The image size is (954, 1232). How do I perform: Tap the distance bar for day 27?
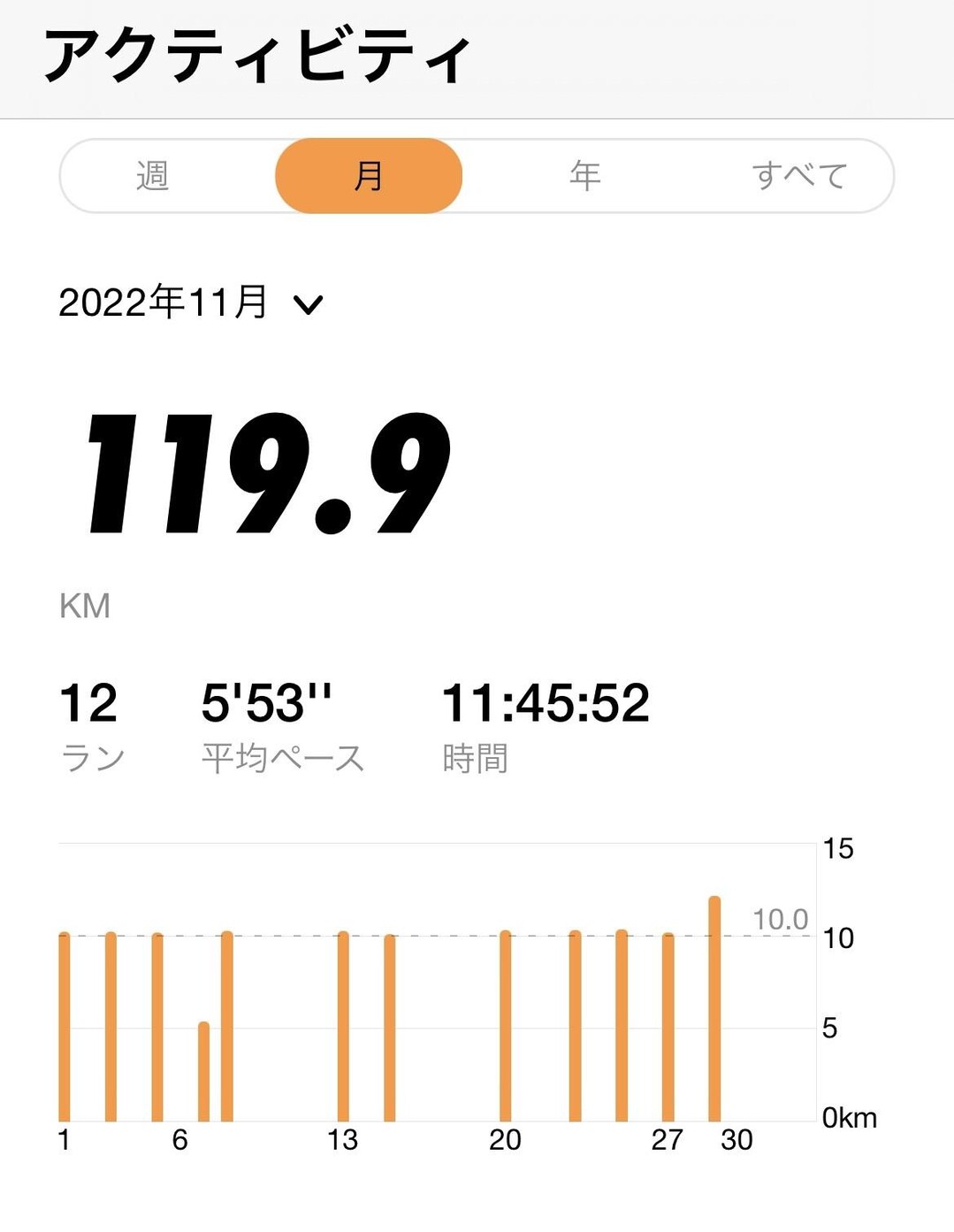(666, 1026)
